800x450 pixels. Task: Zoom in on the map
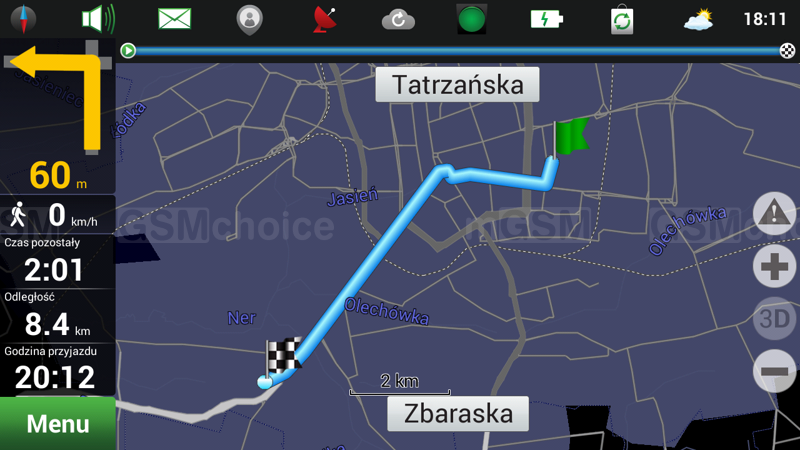775,267
